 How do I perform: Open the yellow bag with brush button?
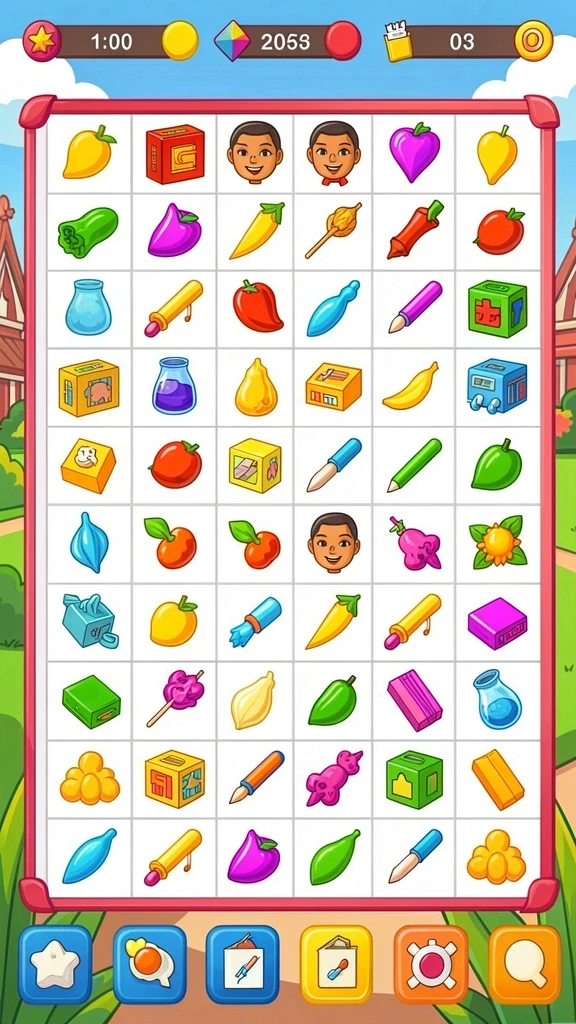point(336,964)
